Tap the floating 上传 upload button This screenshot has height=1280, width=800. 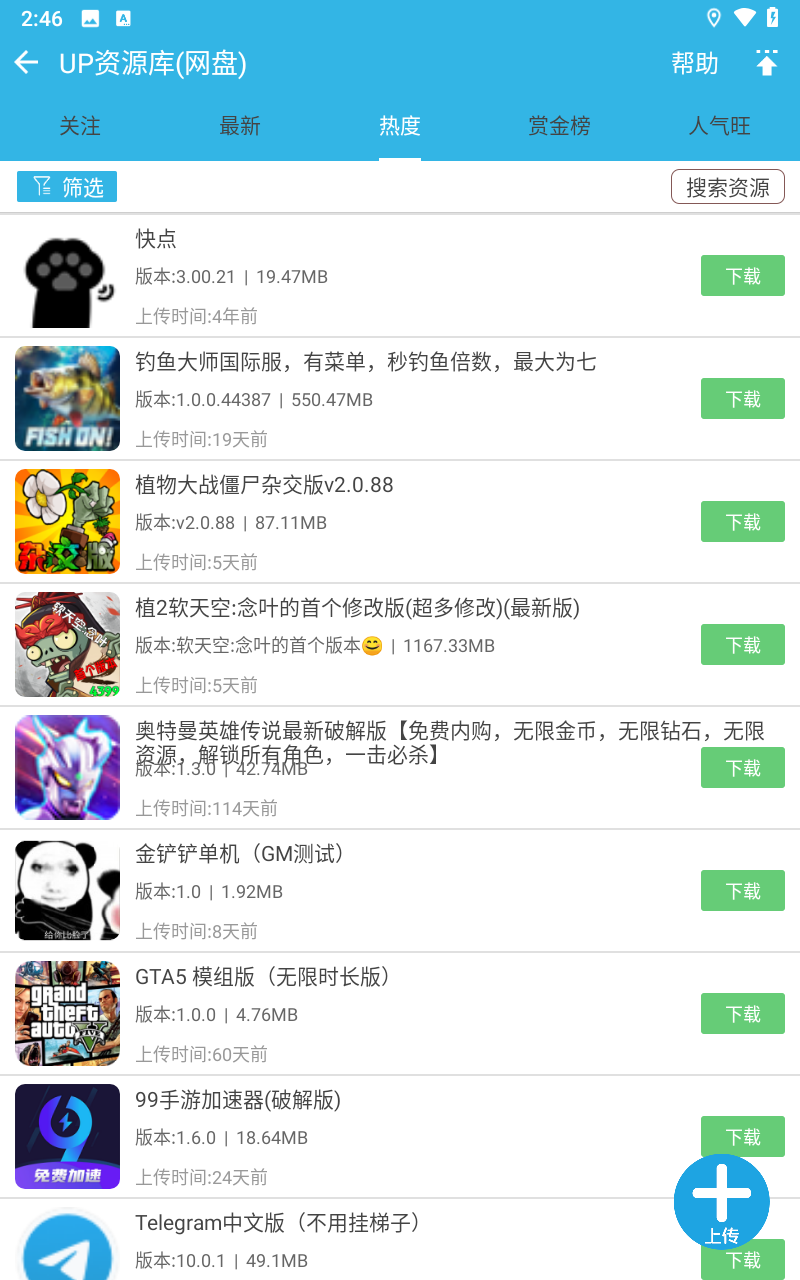tap(721, 1202)
